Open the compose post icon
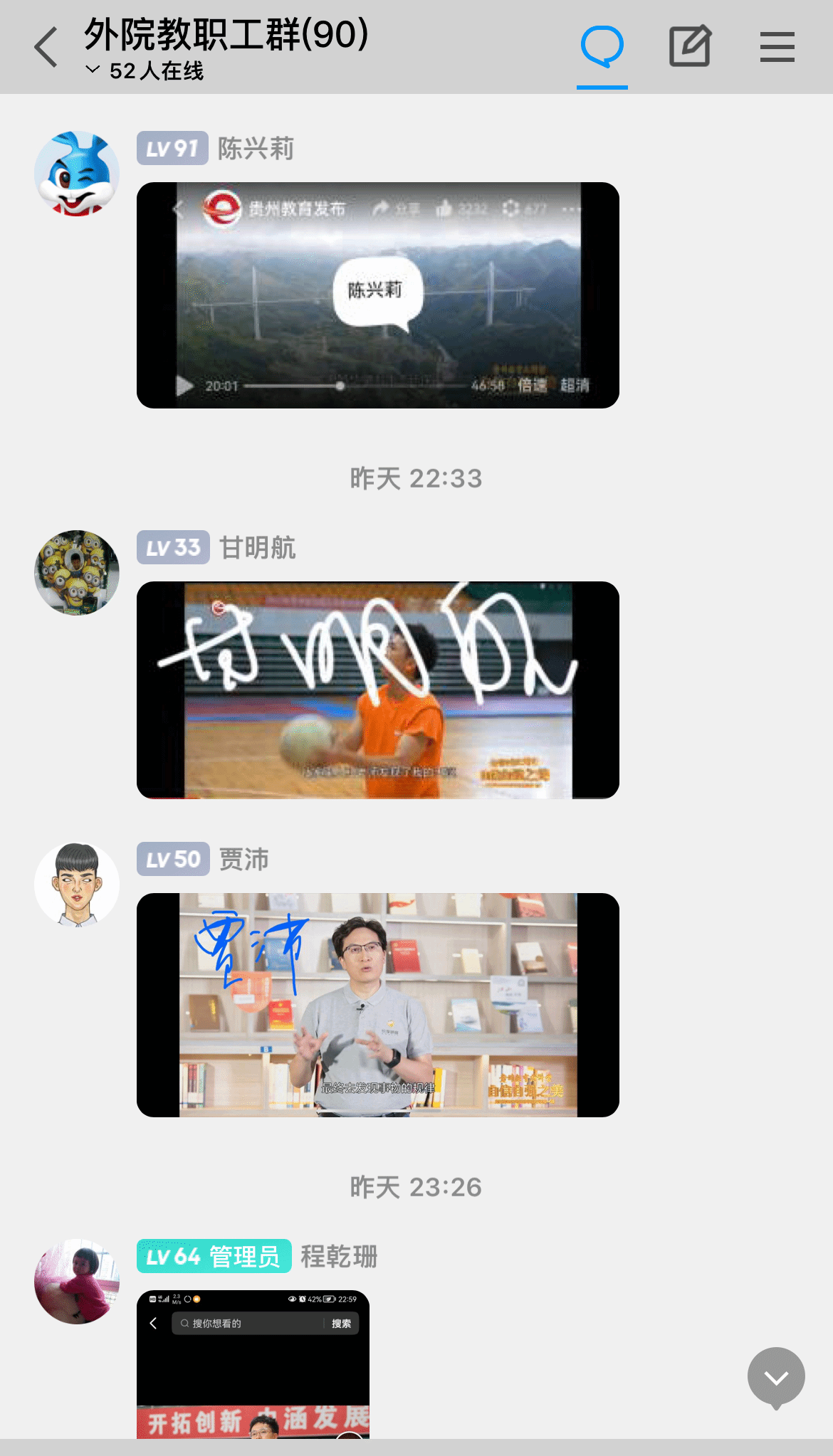 click(689, 47)
